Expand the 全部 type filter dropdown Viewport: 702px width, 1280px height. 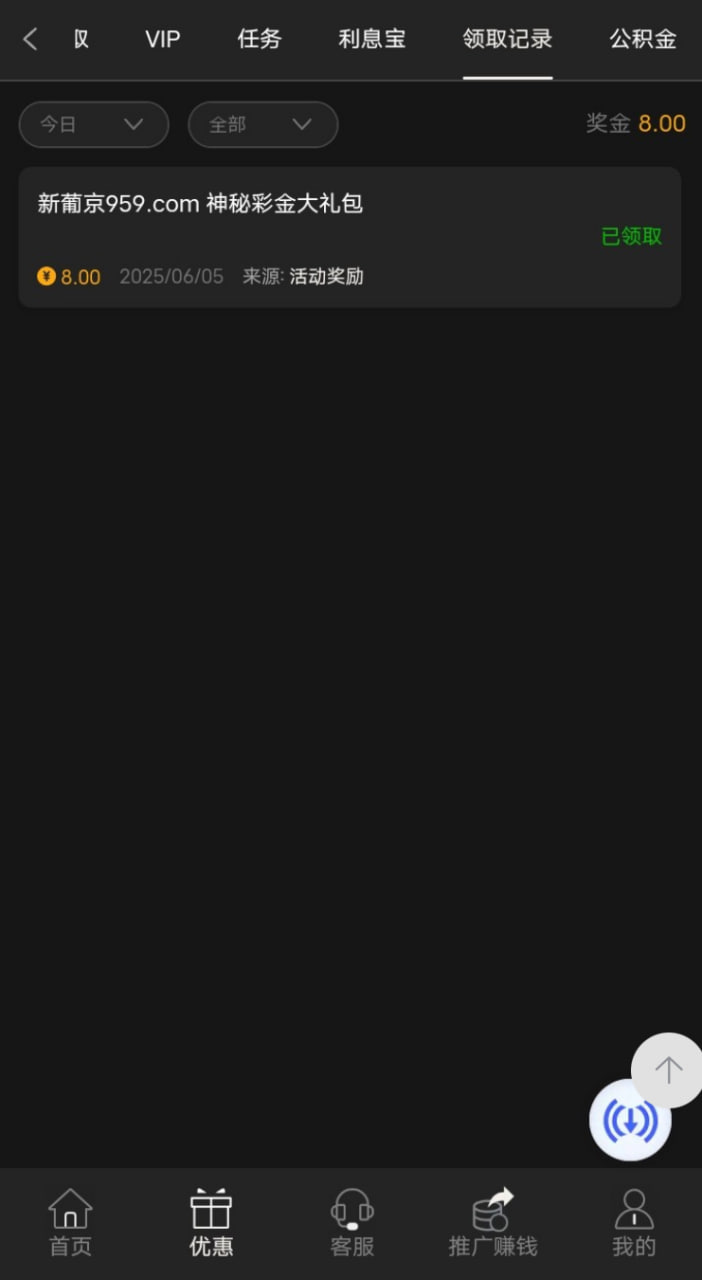262,124
